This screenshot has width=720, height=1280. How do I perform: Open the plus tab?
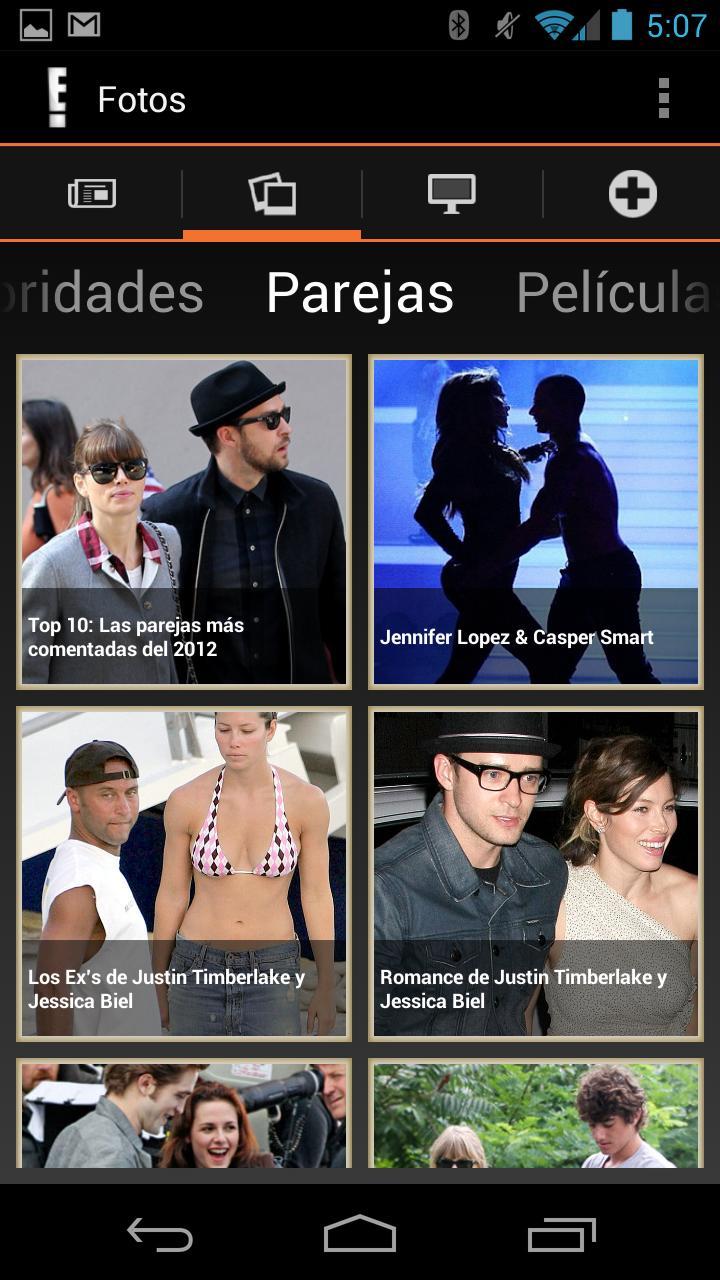pos(632,193)
